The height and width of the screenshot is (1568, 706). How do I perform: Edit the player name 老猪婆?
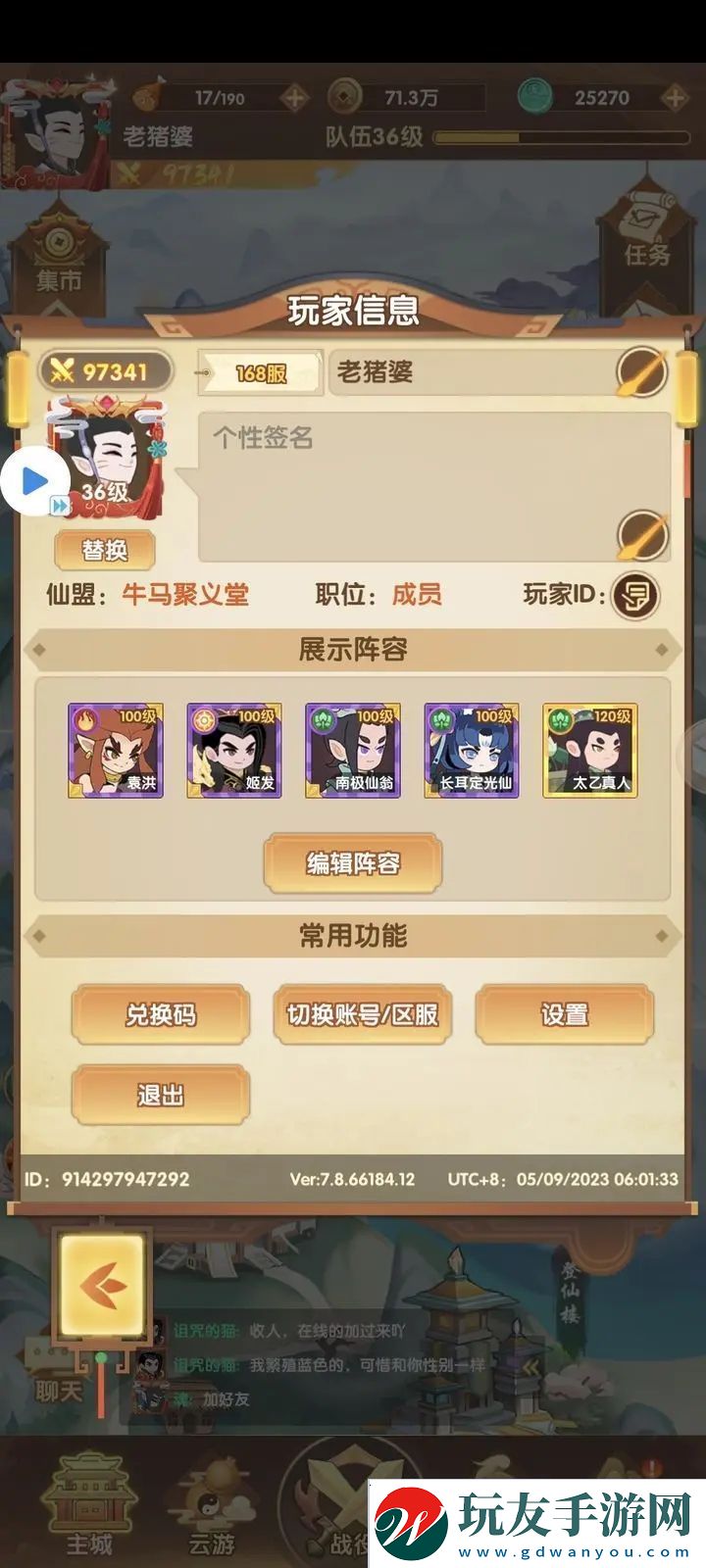click(641, 372)
